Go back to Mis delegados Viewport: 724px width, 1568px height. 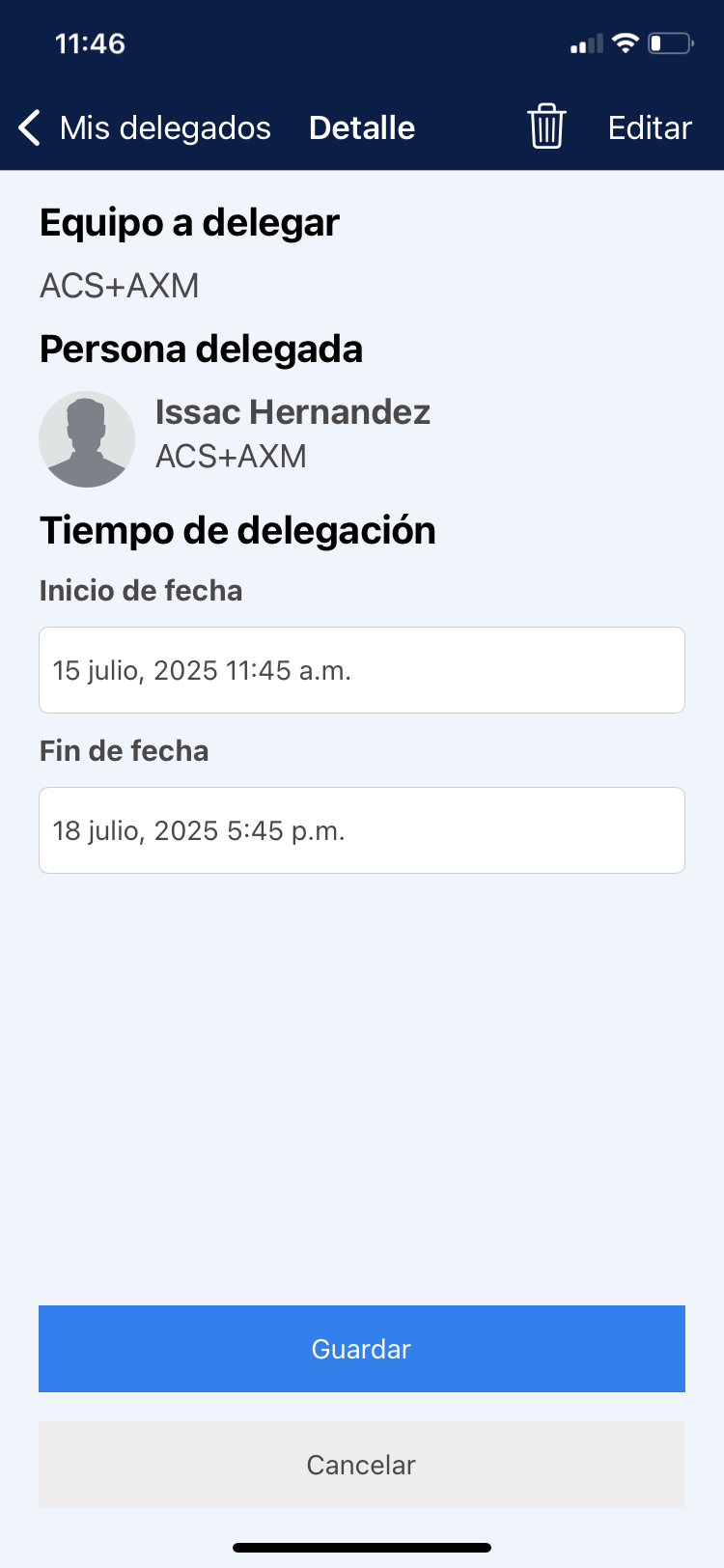[x=145, y=127]
